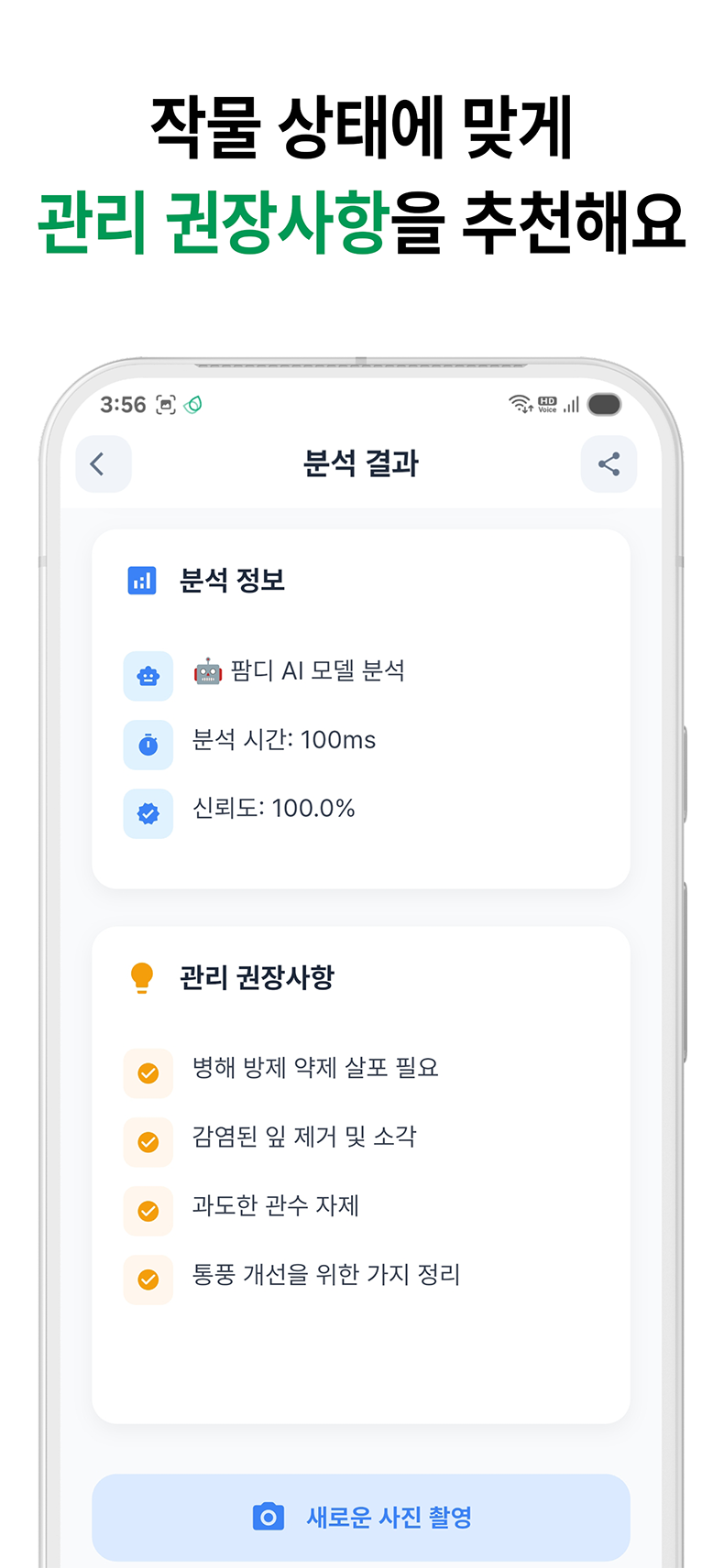Tap the camera icon inside 새로운 사진 촬영 button

click(x=267, y=1517)
